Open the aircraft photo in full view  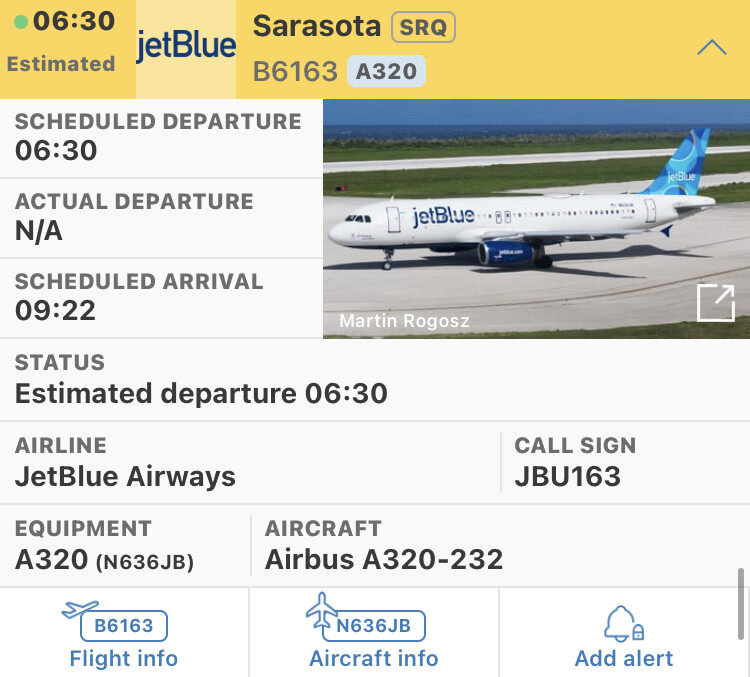click(x=715, y=303)
